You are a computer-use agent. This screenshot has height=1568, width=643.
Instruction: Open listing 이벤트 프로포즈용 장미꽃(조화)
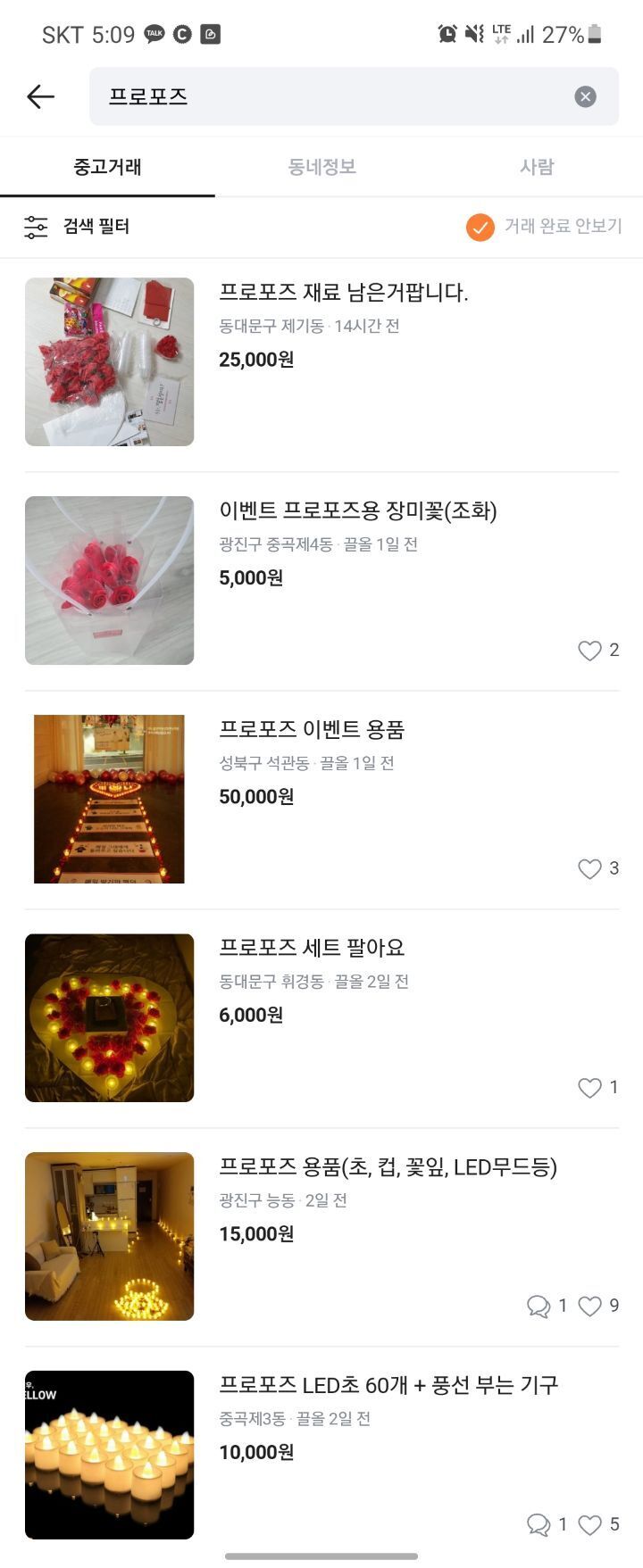click(357, 511)
